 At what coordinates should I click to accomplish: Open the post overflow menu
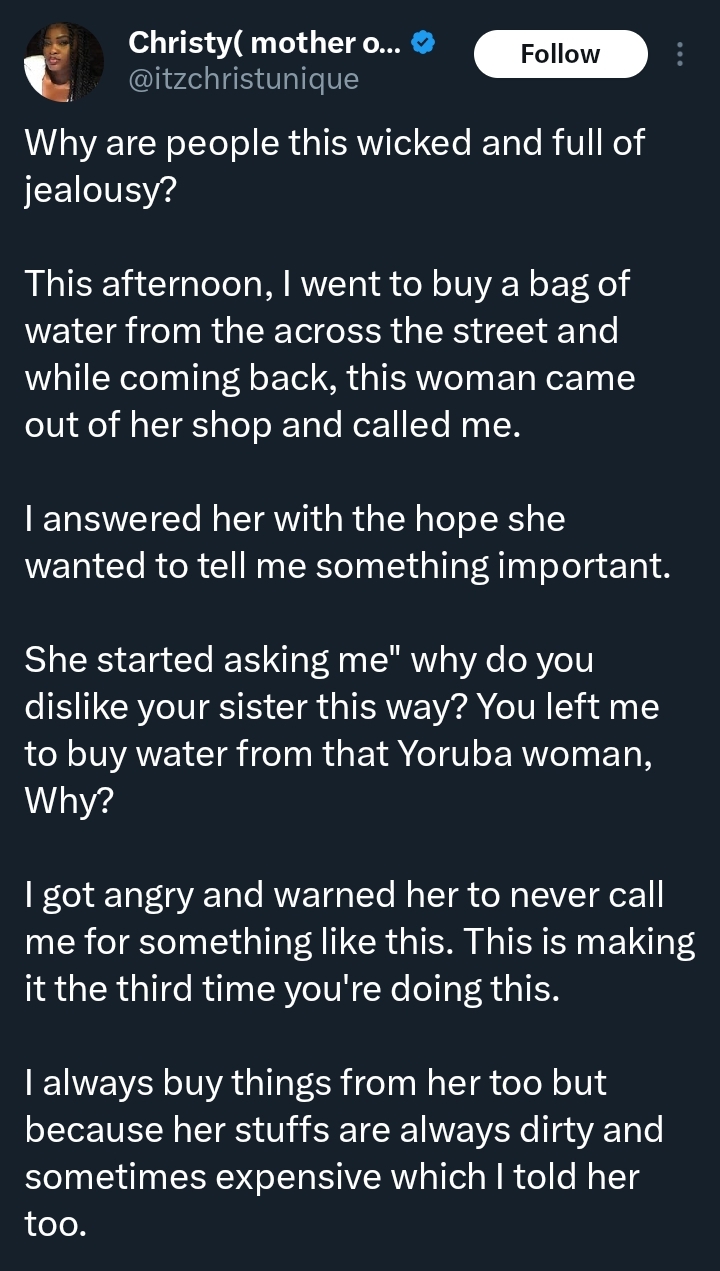pyautogui.click(x=680, y=54)
